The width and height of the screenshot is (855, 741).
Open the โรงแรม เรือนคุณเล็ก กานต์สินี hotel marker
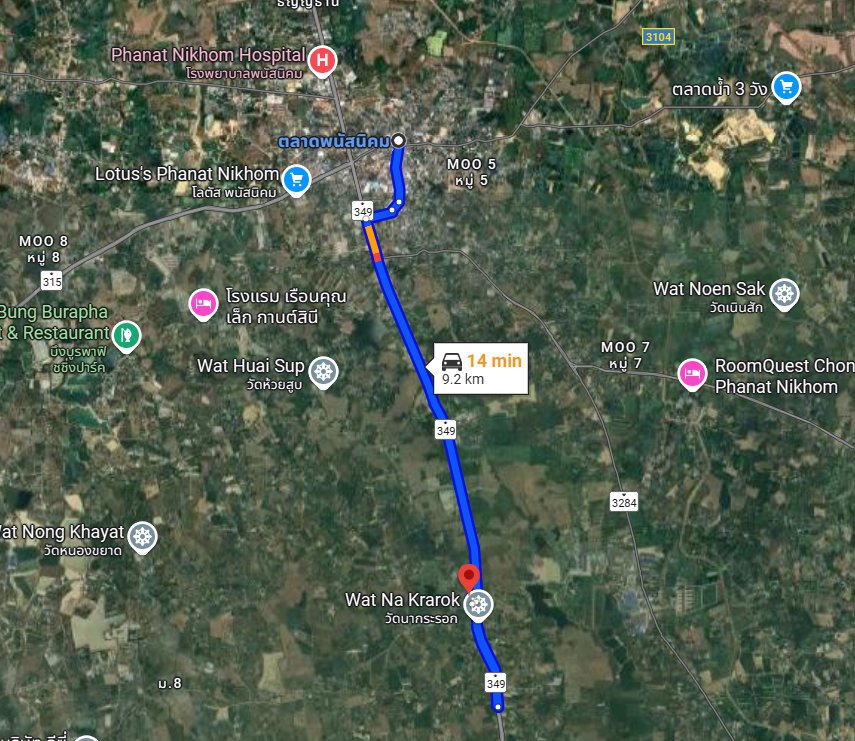[x=203, y=303]
